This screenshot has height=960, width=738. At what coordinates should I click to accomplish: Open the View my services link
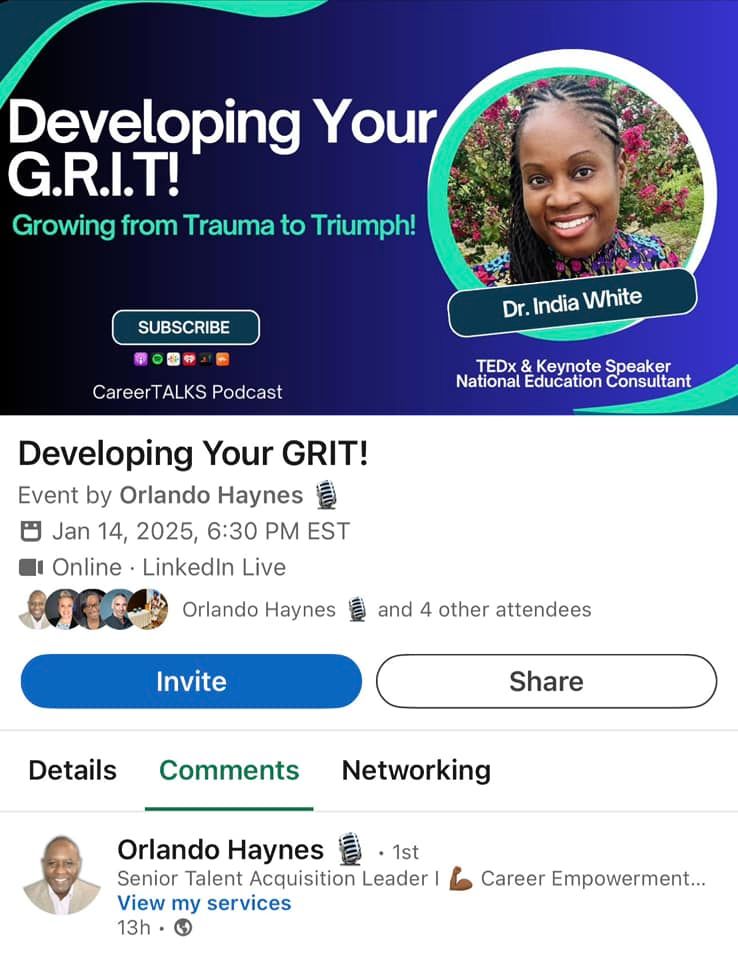click(204, 903)
